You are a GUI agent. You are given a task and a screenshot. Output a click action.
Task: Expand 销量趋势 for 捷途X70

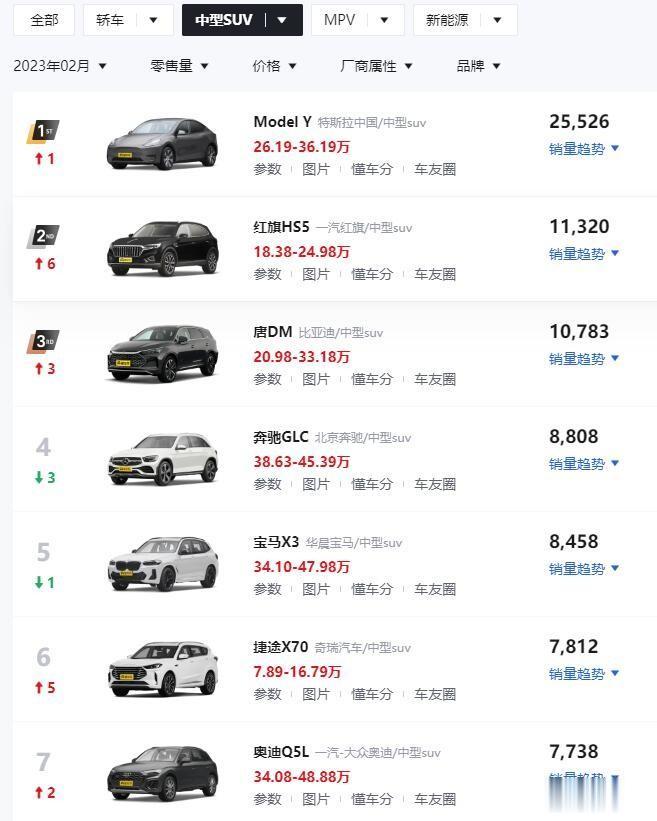coord(584,673)
